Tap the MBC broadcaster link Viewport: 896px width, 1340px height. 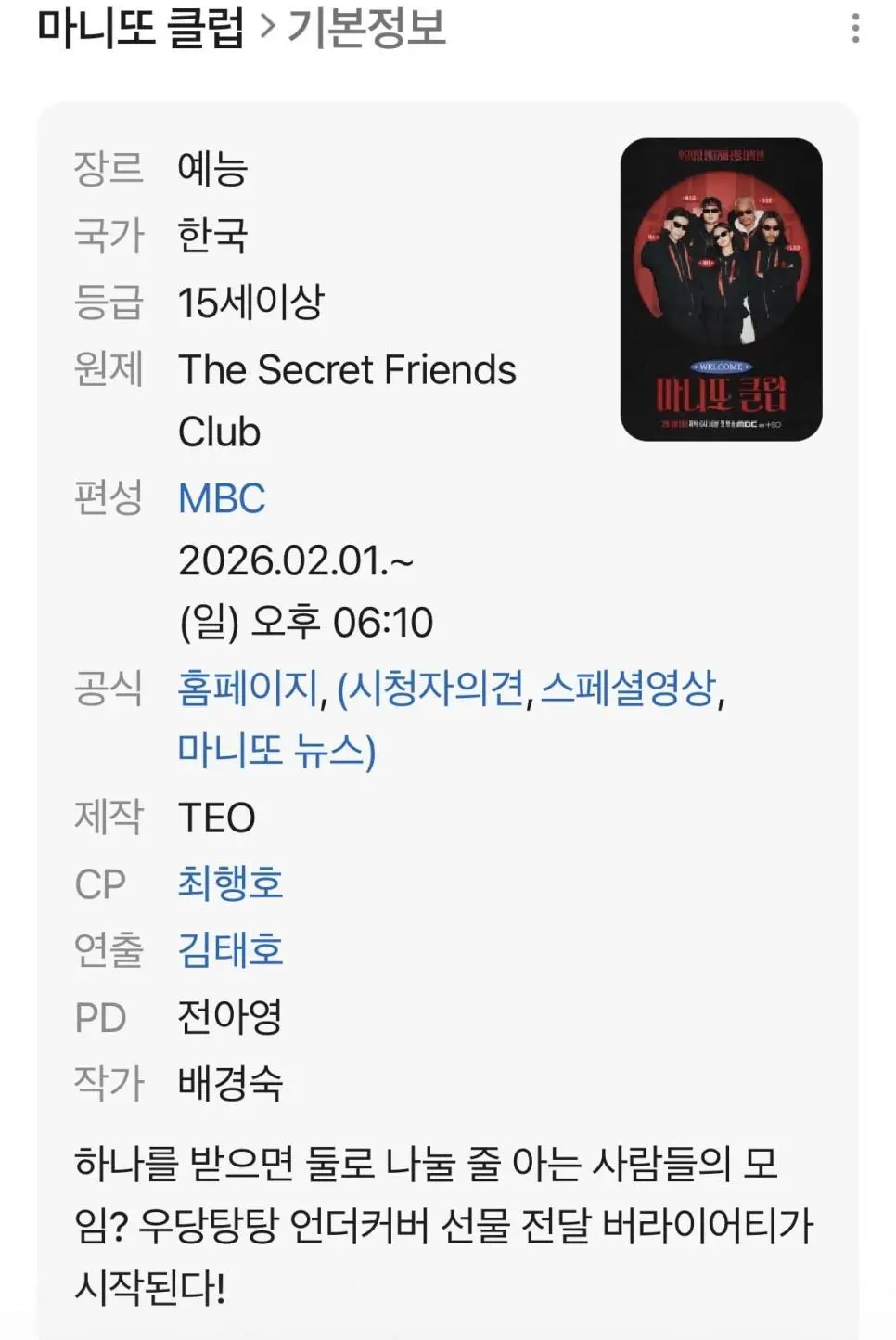(222, 498)
